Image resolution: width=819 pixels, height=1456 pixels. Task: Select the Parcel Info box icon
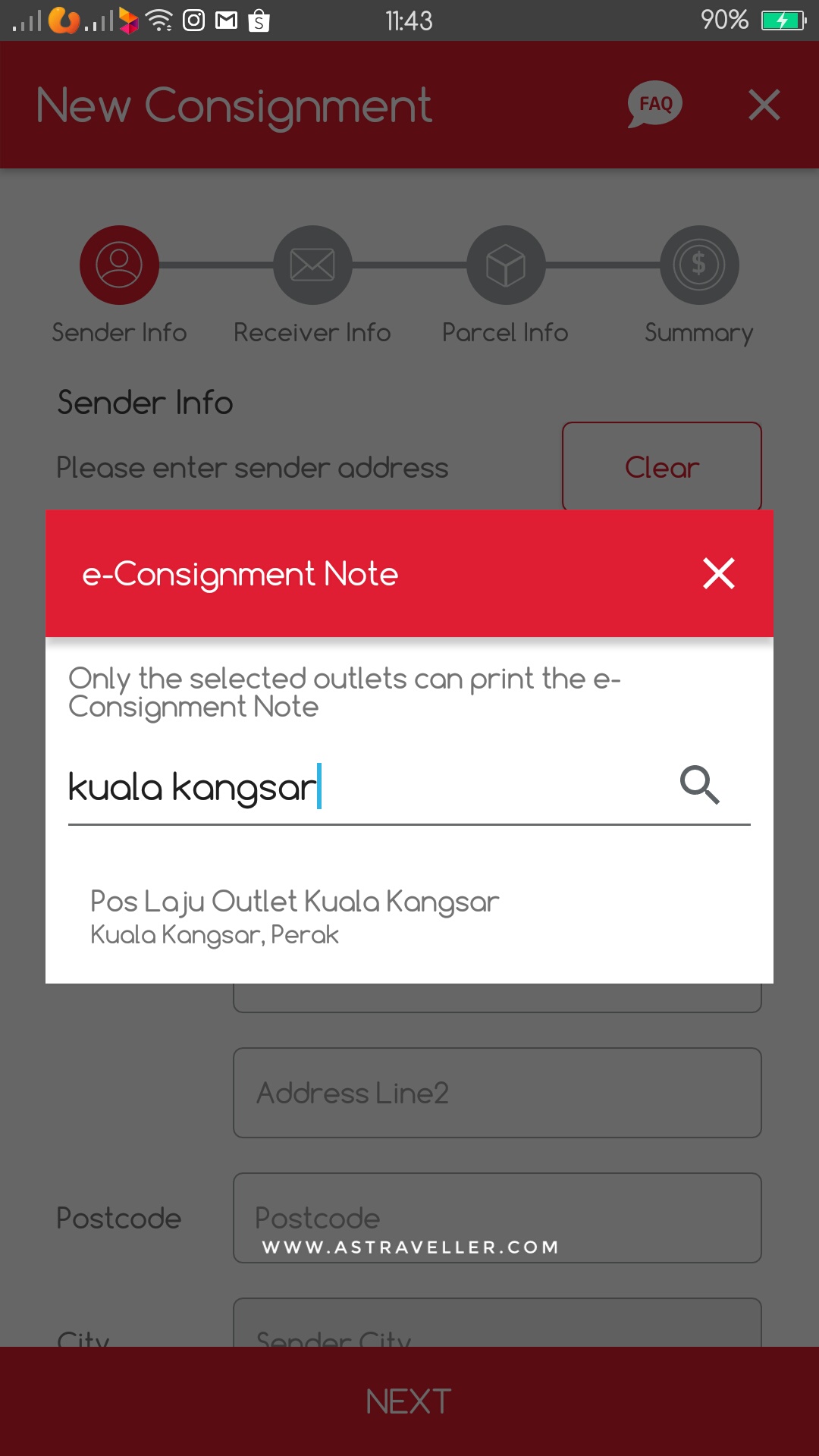pos(505,264)
